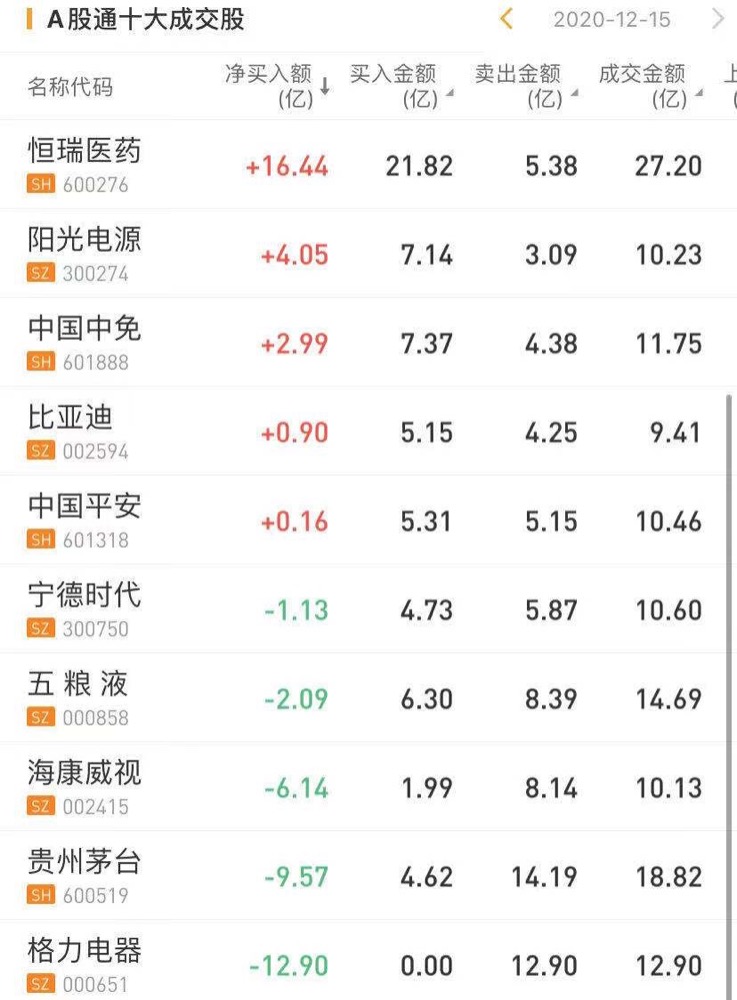View the 中国中免 stock row

(x=85, y=343)
